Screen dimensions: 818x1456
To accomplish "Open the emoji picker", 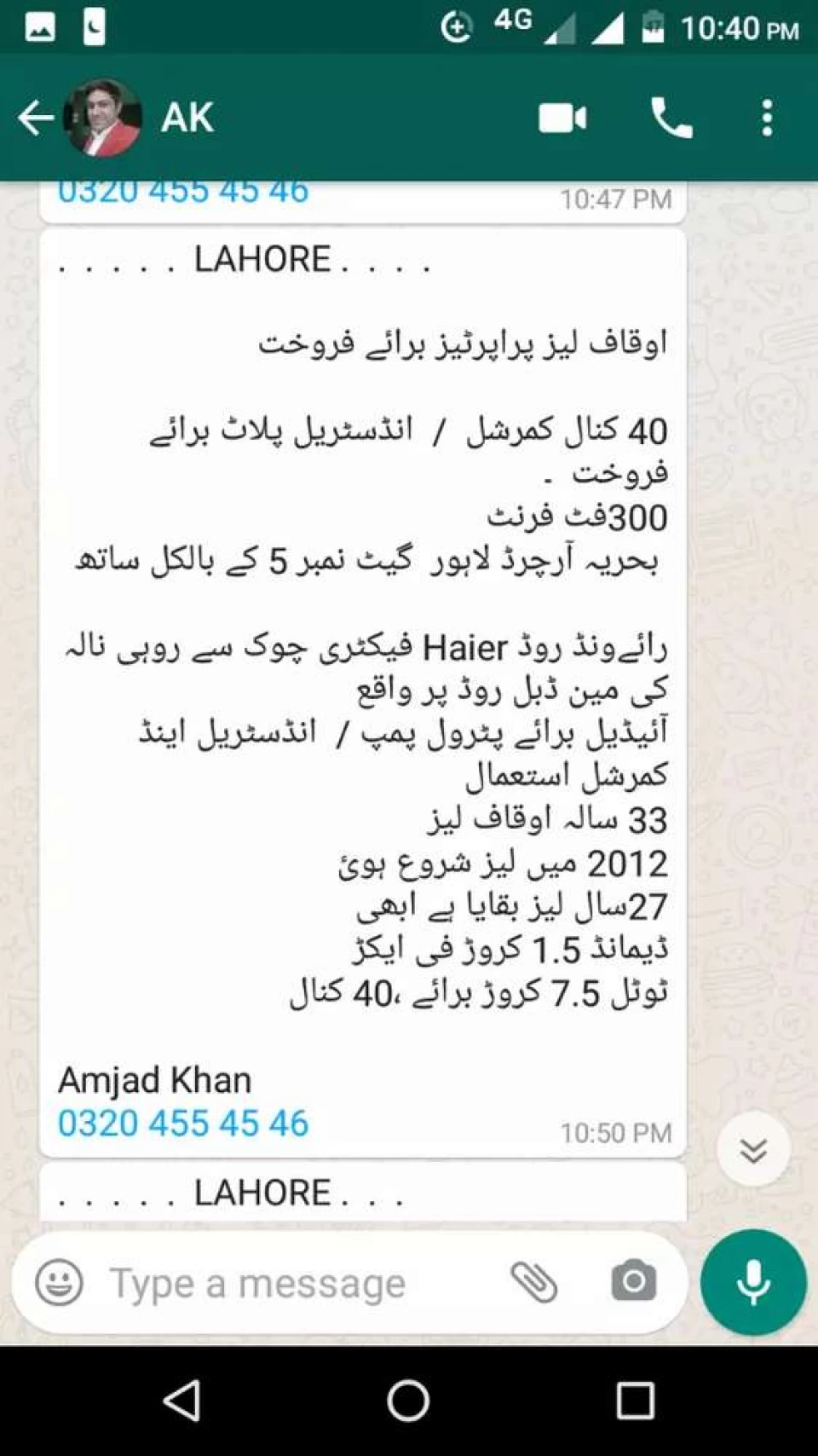I will pyautogui.click(x=59, y=1282).
